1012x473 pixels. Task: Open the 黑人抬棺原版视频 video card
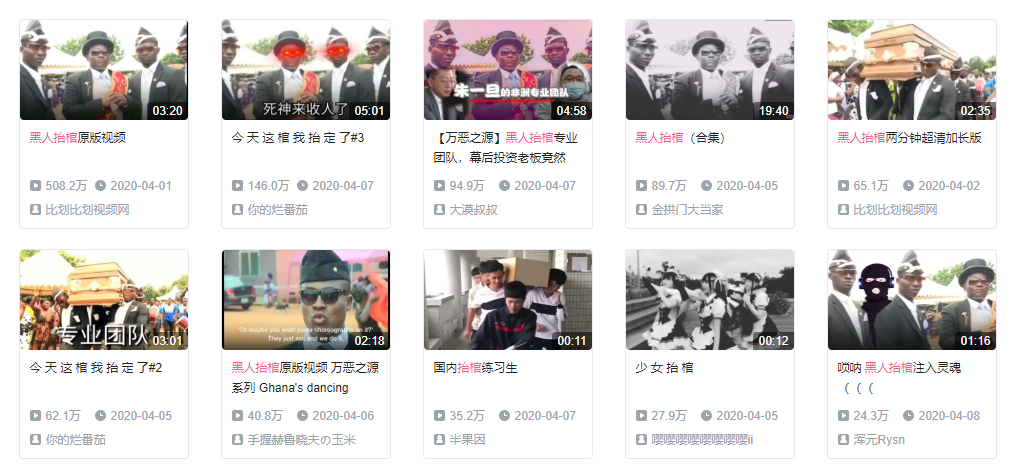click(x=103, y=70)
